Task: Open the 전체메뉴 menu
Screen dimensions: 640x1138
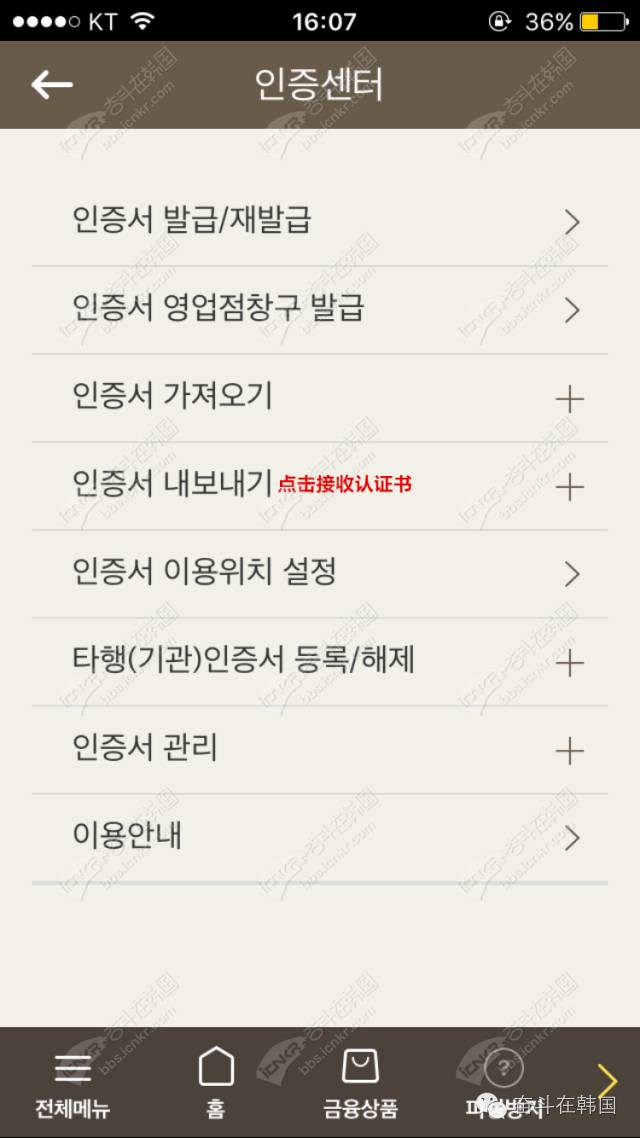Action: click(73, 1082)
